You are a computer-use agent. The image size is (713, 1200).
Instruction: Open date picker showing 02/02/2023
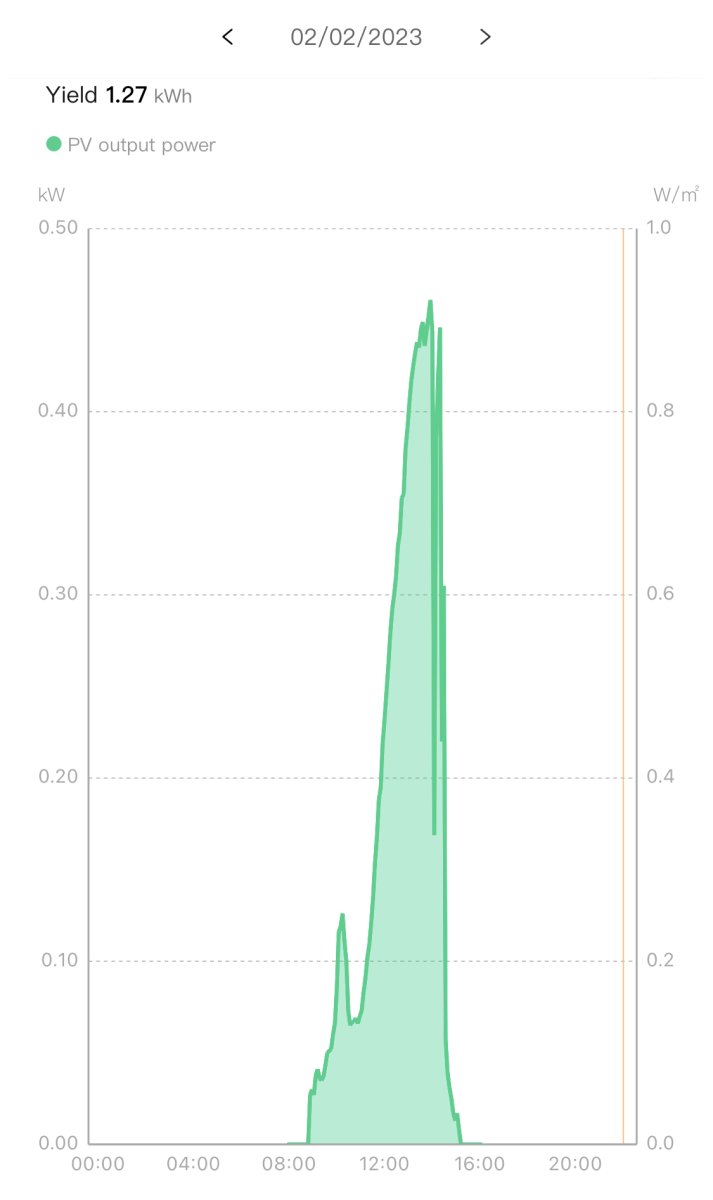356,37
